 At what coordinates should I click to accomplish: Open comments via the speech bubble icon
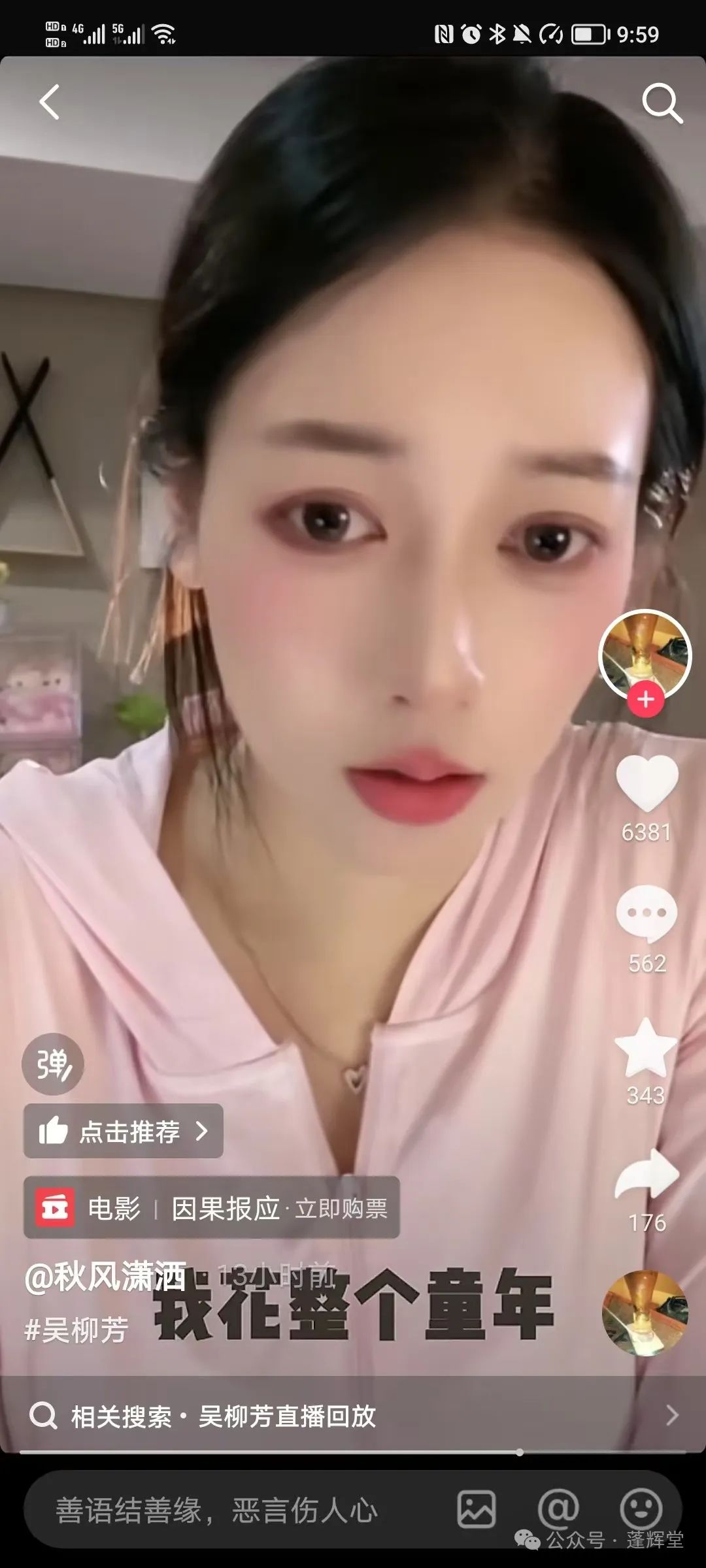point(647,911)
